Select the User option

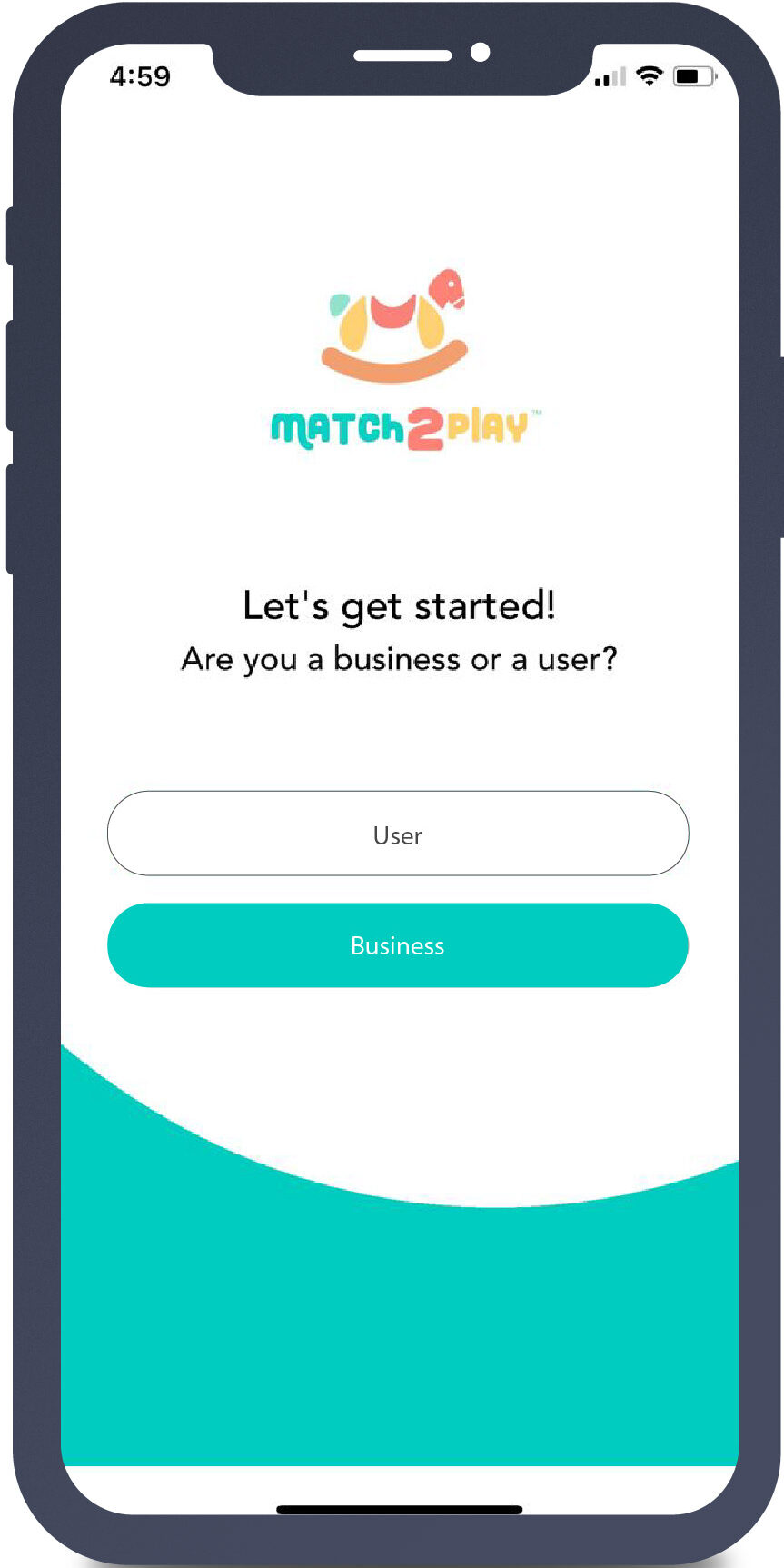[398, 834]
